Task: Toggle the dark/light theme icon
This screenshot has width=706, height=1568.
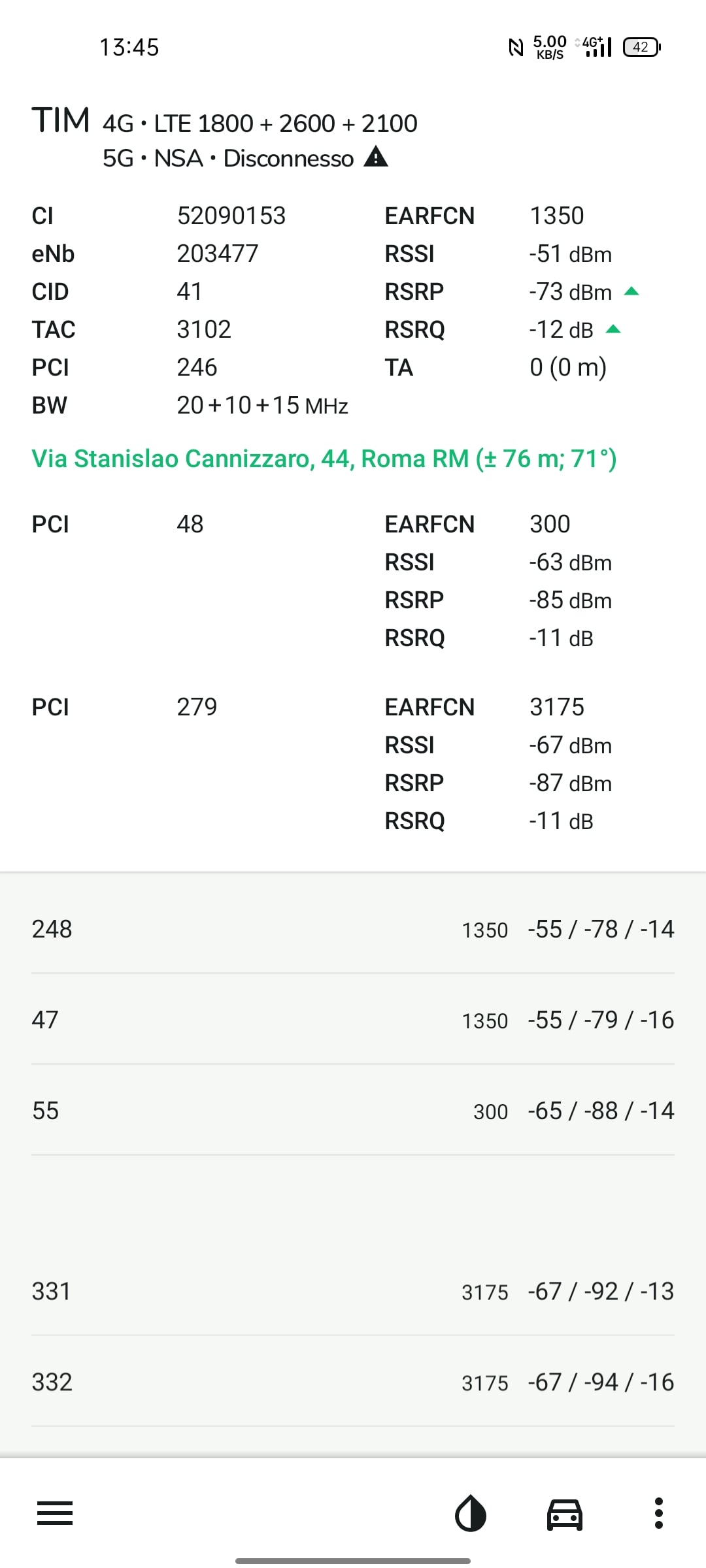Action: 471,1514
